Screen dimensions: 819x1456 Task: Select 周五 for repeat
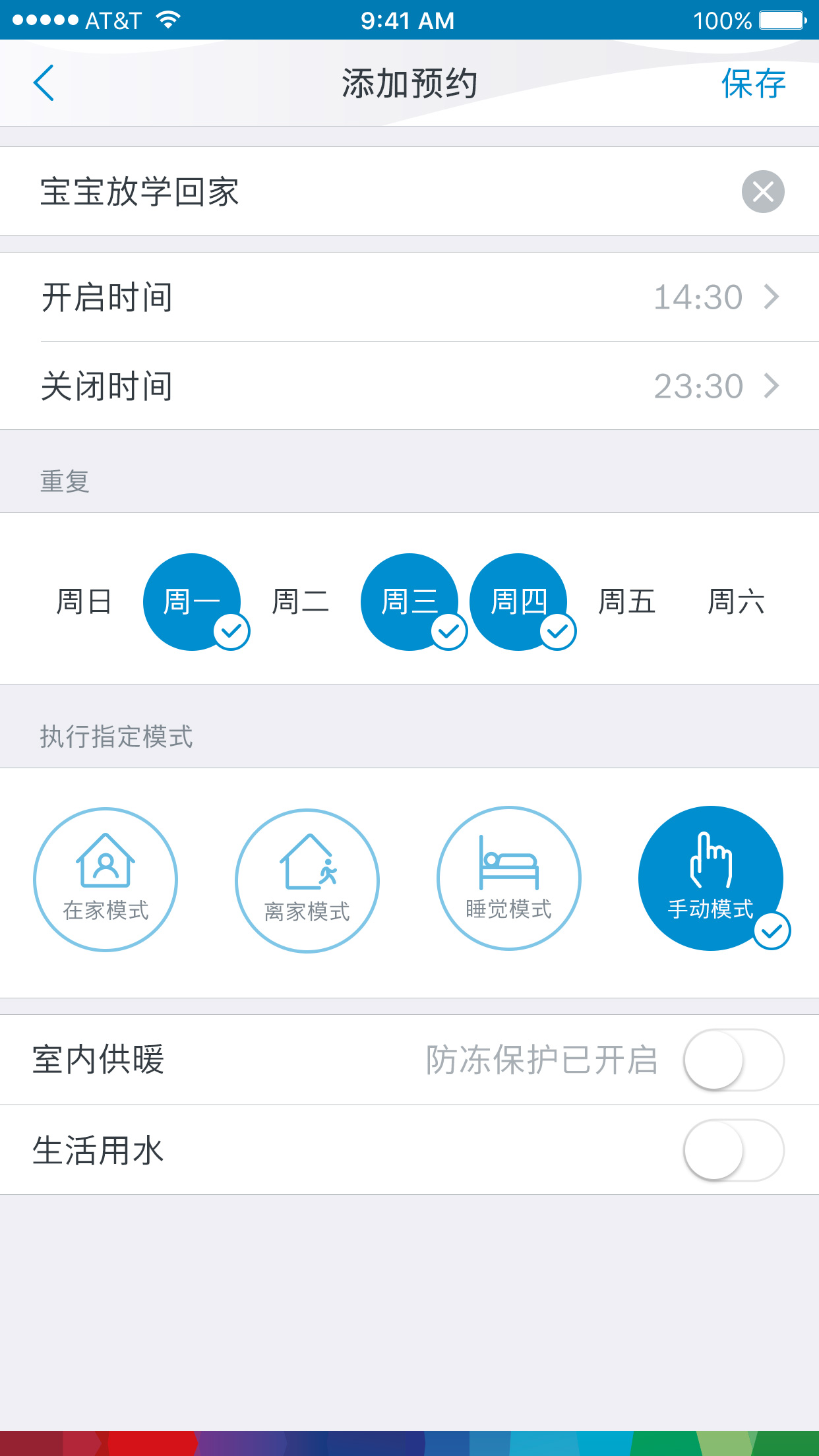pyautogui.click(x=626, y=602)
